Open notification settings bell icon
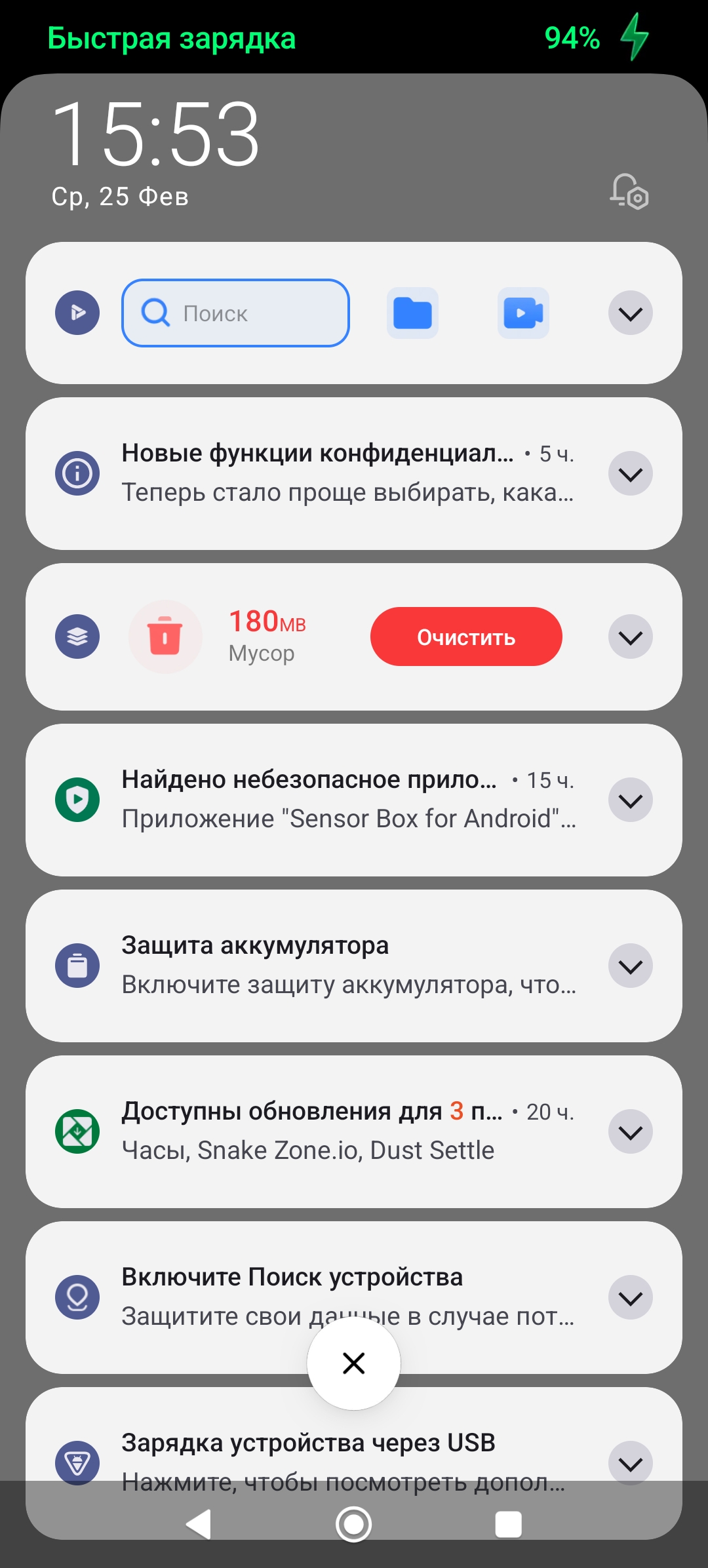The width and height of the screenshot is (708, 1568). click(x=629, y=191)
